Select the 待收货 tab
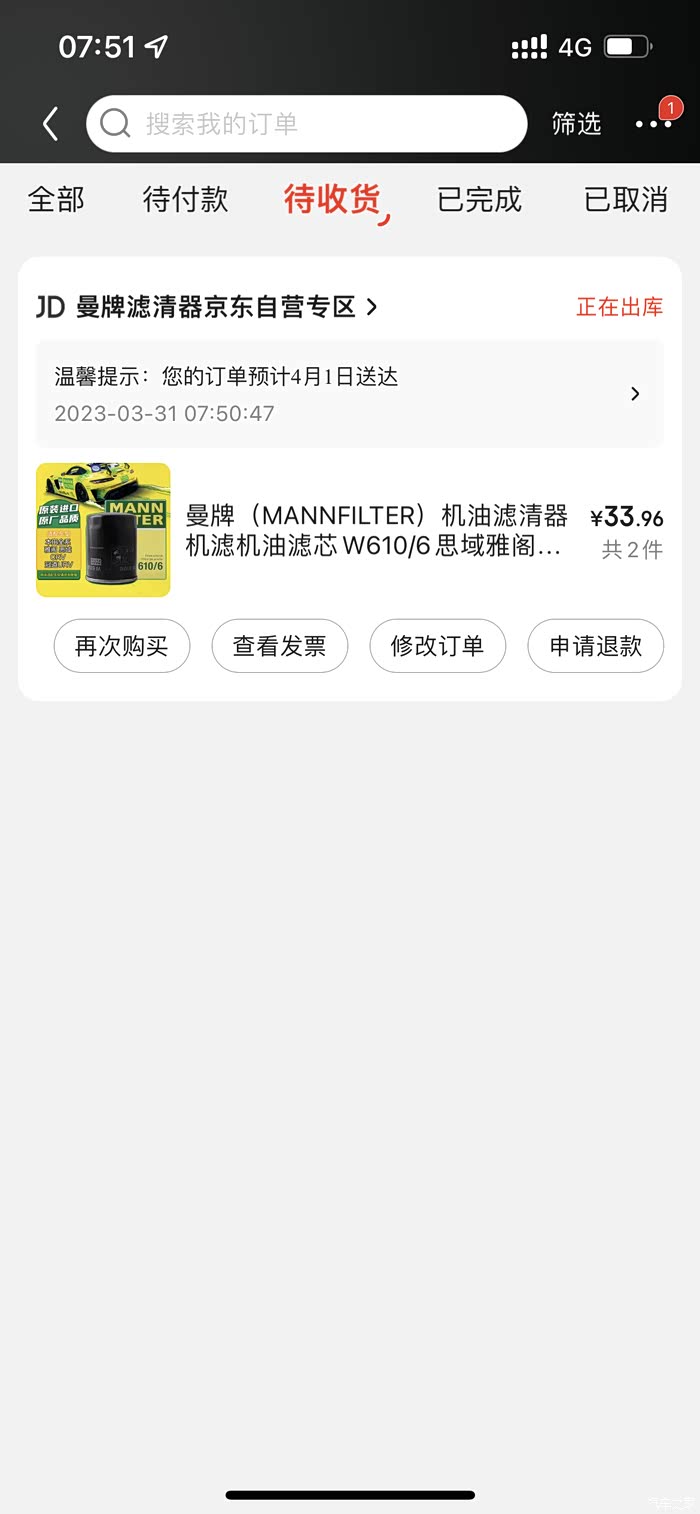Viewport: 700px width, 1514px height. tap(333, 200)
